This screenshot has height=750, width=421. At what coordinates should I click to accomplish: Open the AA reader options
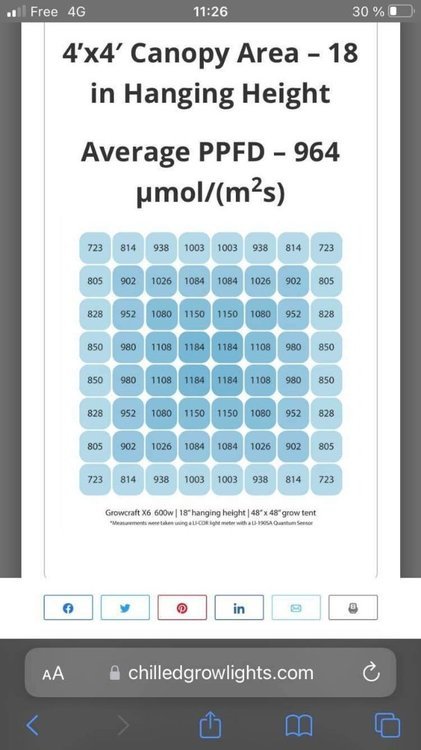point(53,673)
